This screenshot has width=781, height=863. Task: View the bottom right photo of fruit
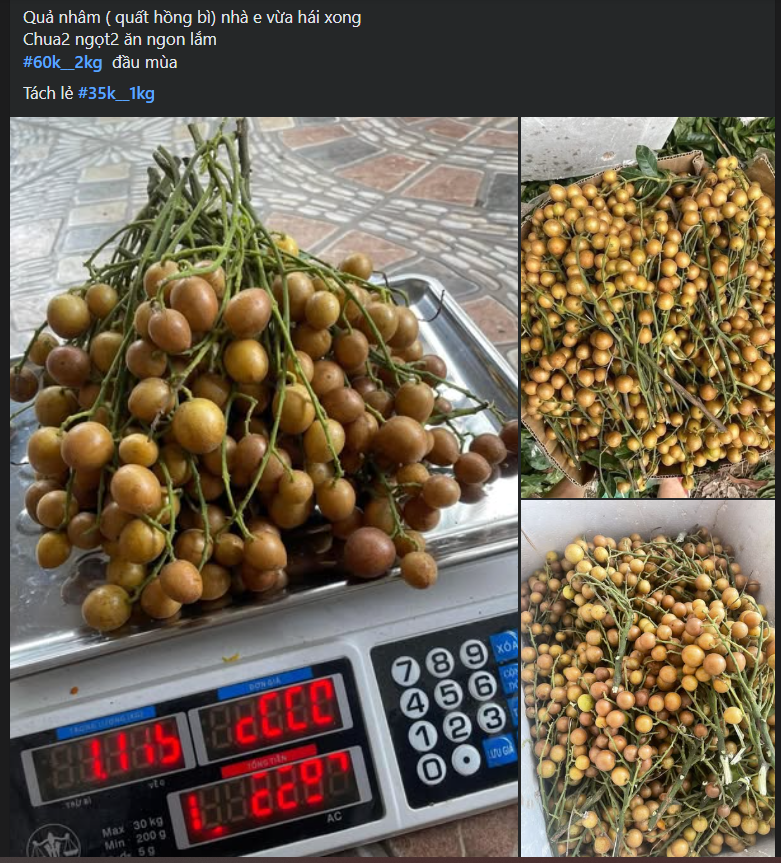point(647,678)
